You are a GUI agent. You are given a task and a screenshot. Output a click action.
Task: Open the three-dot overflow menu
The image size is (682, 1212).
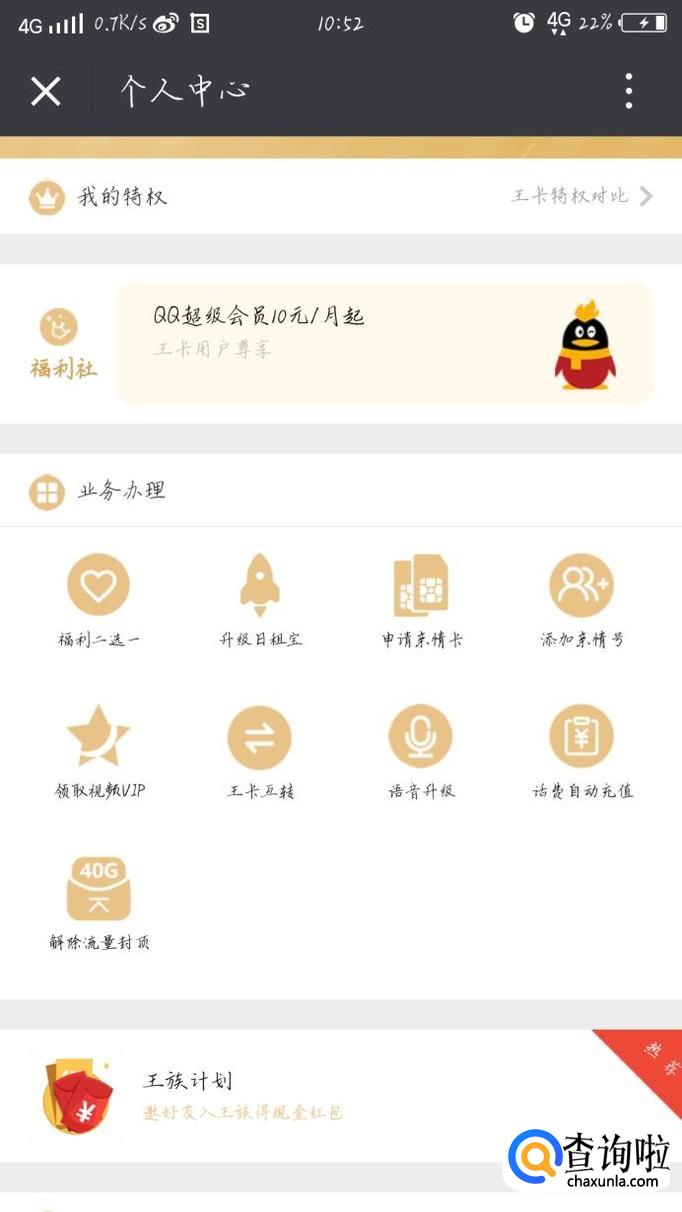pos(628,92)
